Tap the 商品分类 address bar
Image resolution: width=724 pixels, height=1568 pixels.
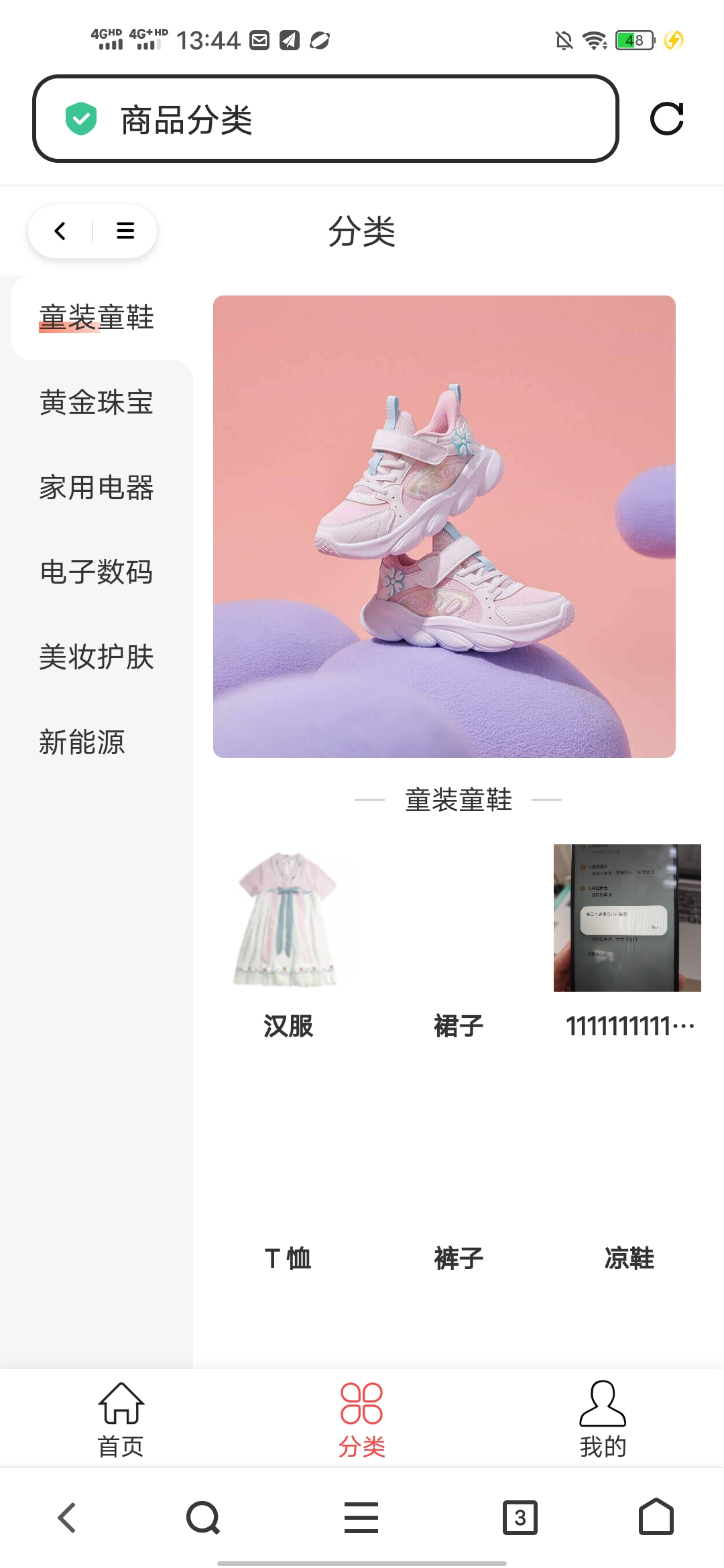point(325,119)
